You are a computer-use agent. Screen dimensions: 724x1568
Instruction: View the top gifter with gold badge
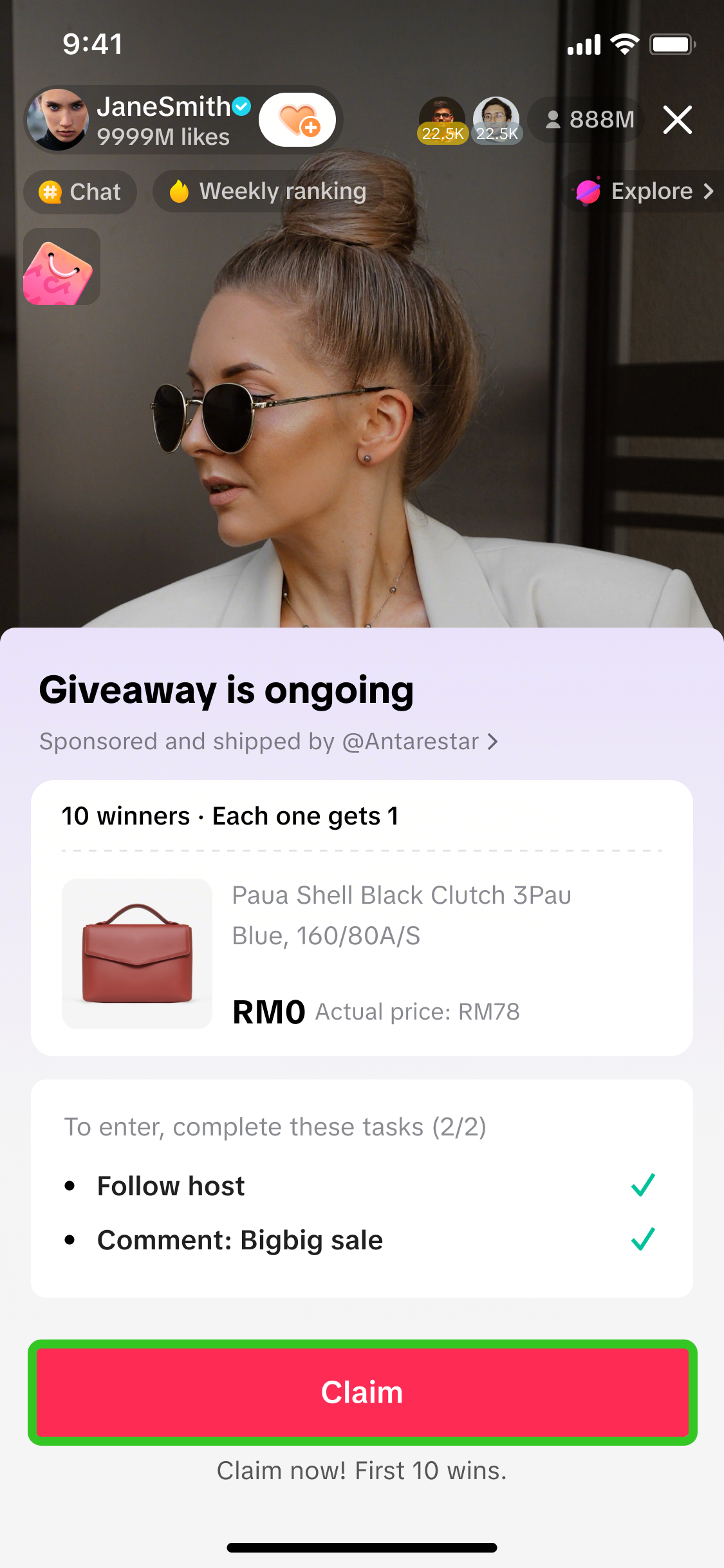tap(442, 120)
